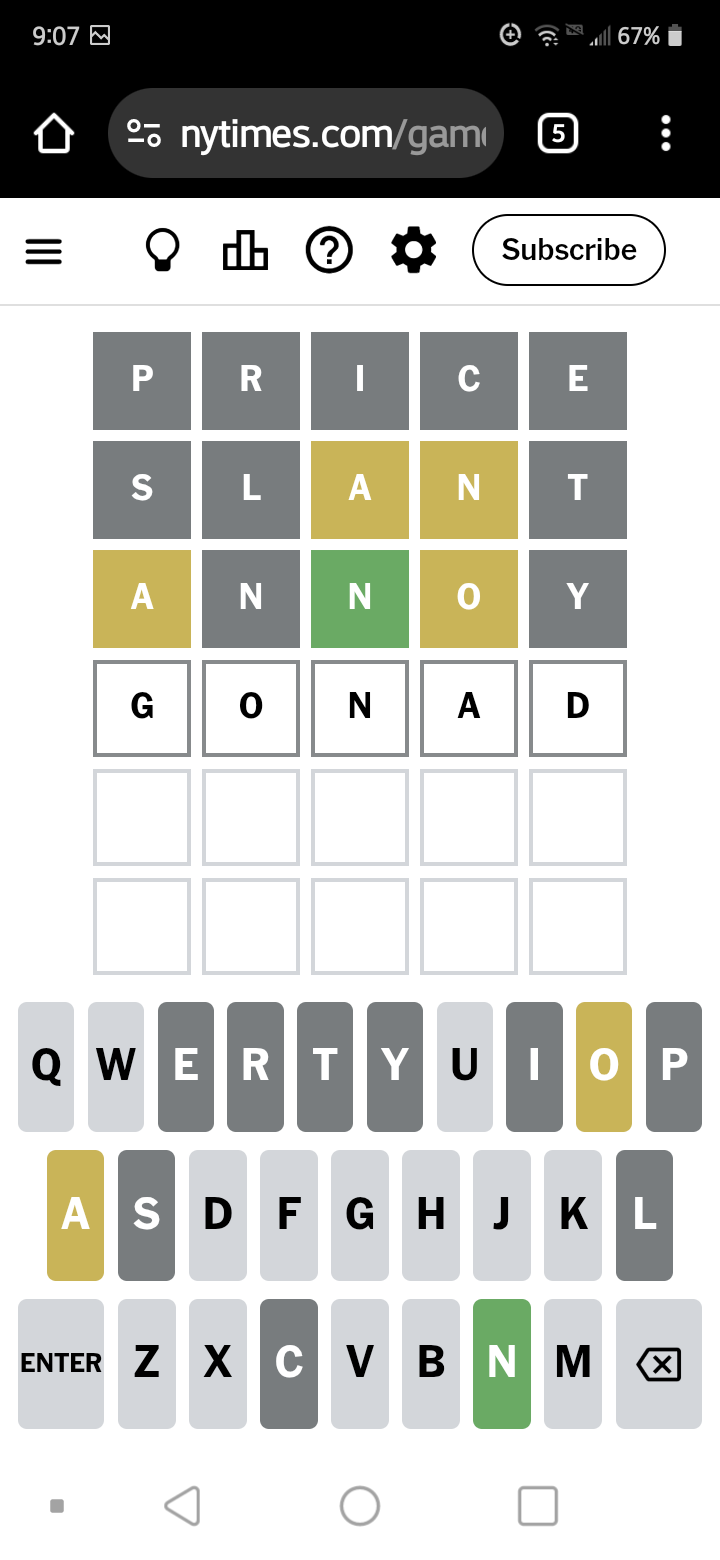View the statistics bar chart icon
Image resolution: width=720 pixels, height=1560 pixels.
245,250
